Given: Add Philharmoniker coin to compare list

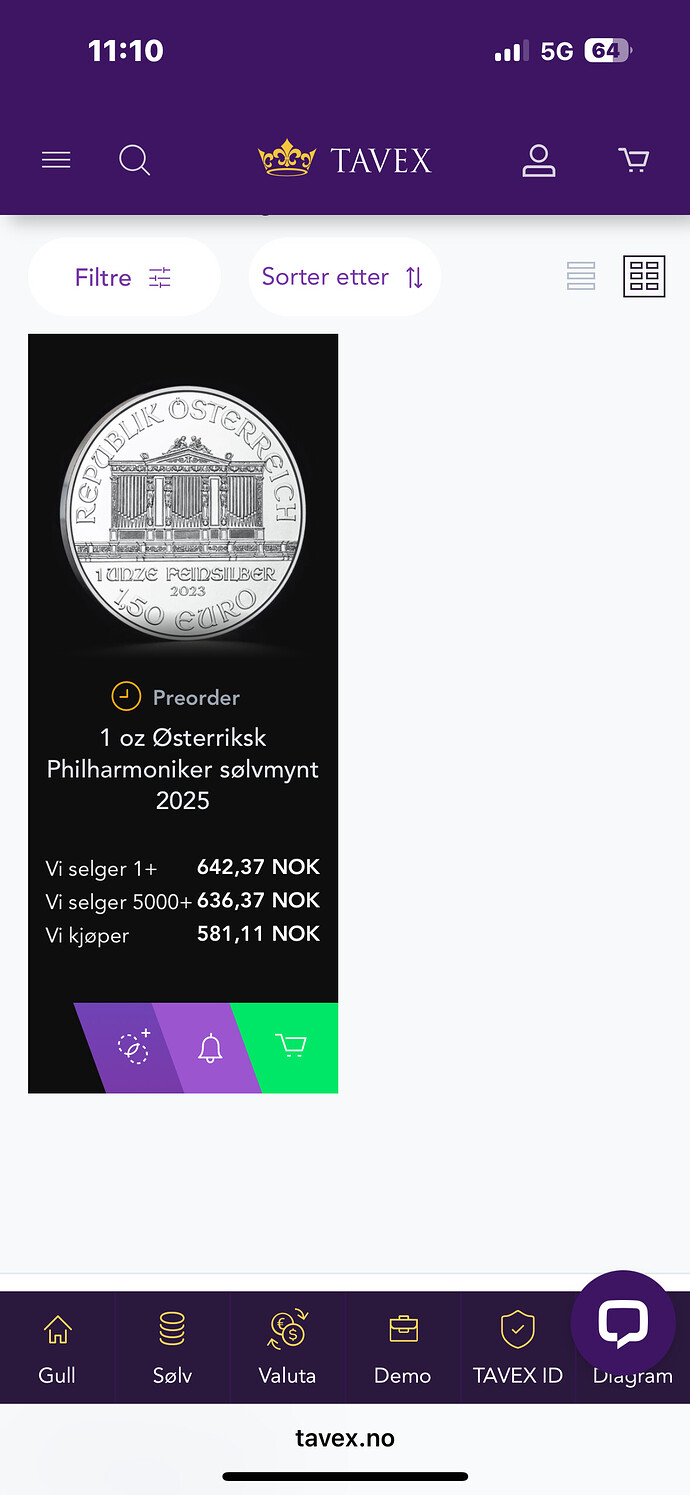Looking at the screenshot, I should click(133, 1047).
